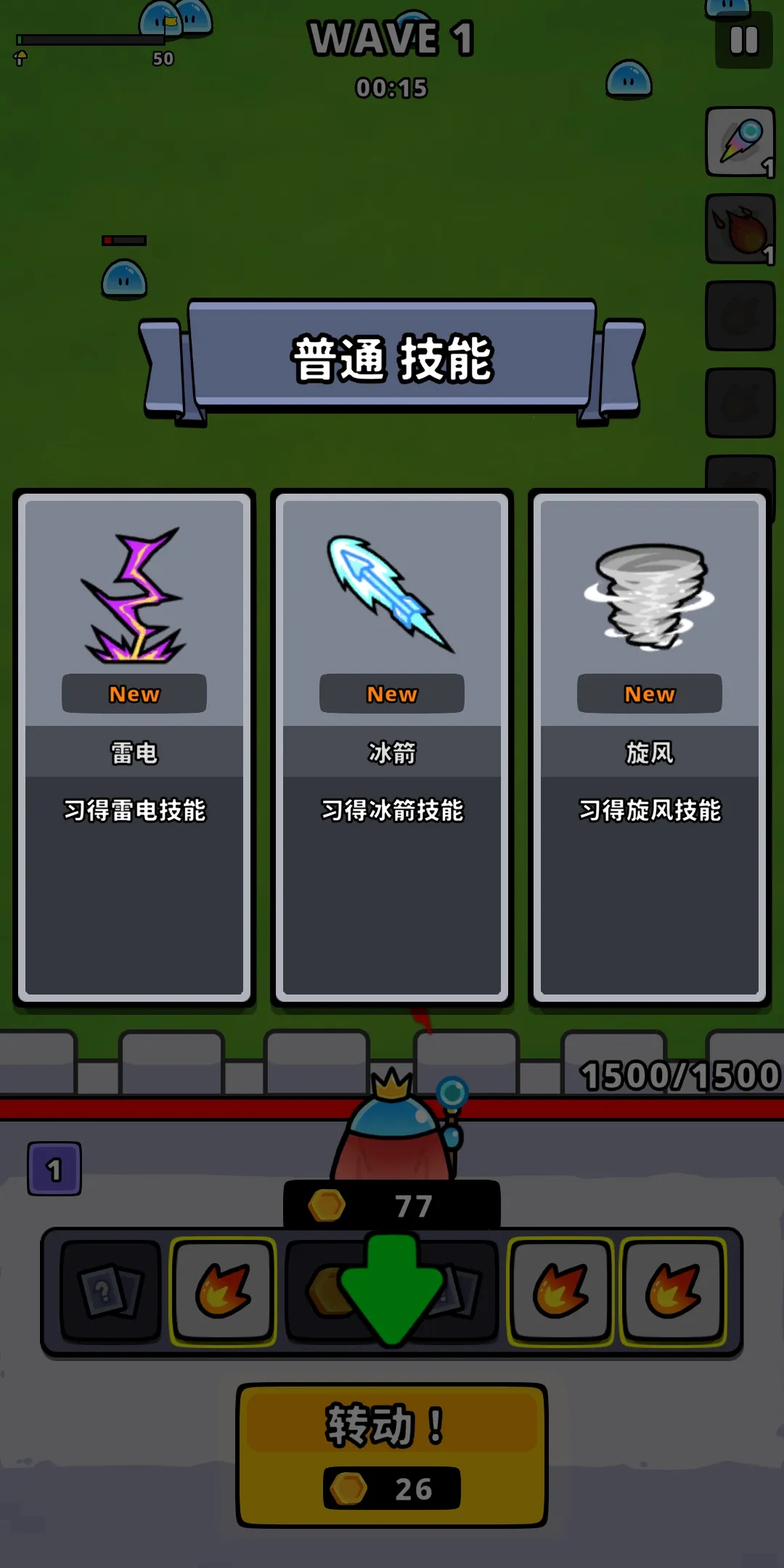Tap the 转动 spin button
Screen dimensions: 784x1568
[x=392, y=1455]
